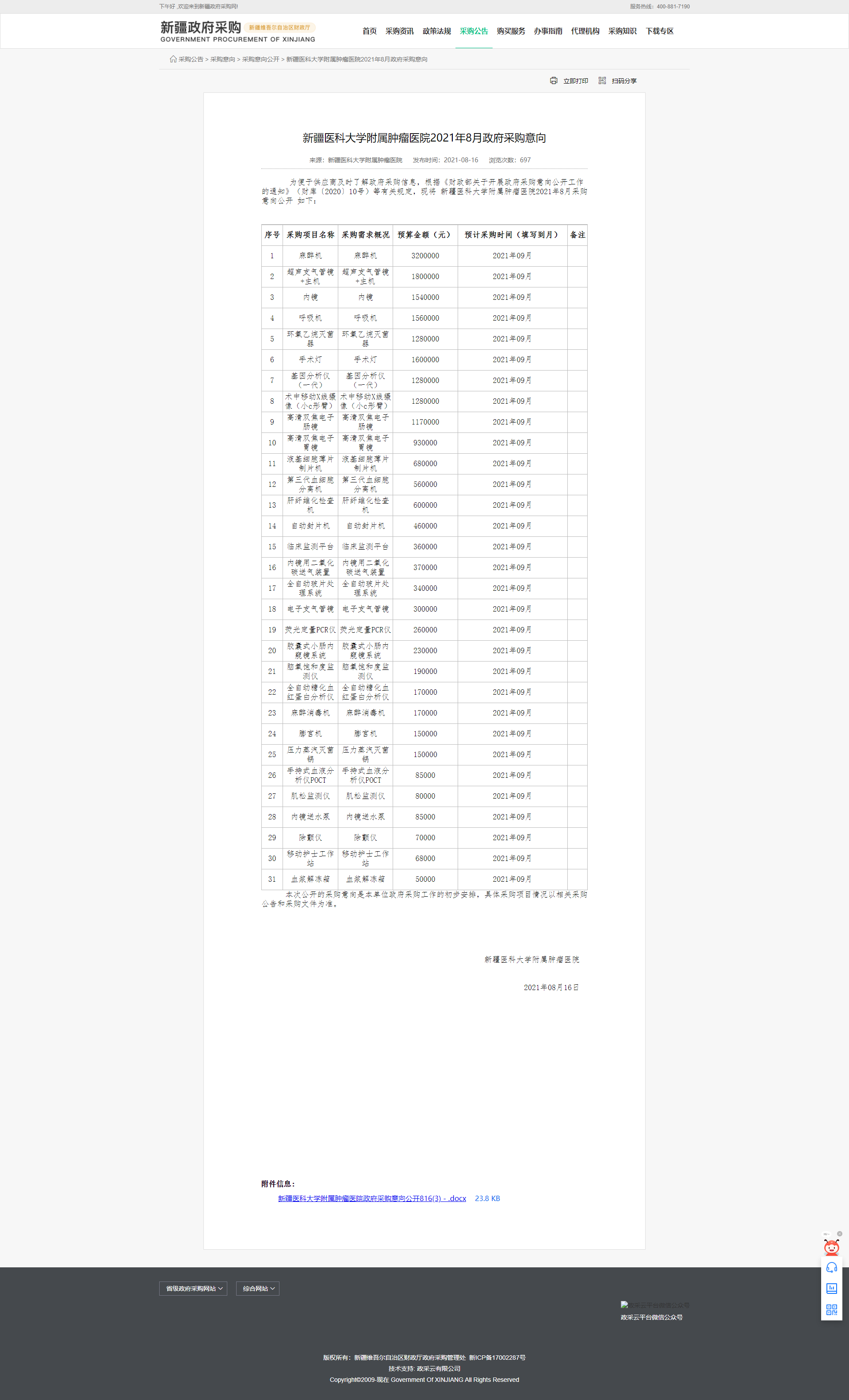The height and width of the screenshot is (1400, 849).
Task: Open the 办事指南 navigation item
Action: click(x=548, y=31)
